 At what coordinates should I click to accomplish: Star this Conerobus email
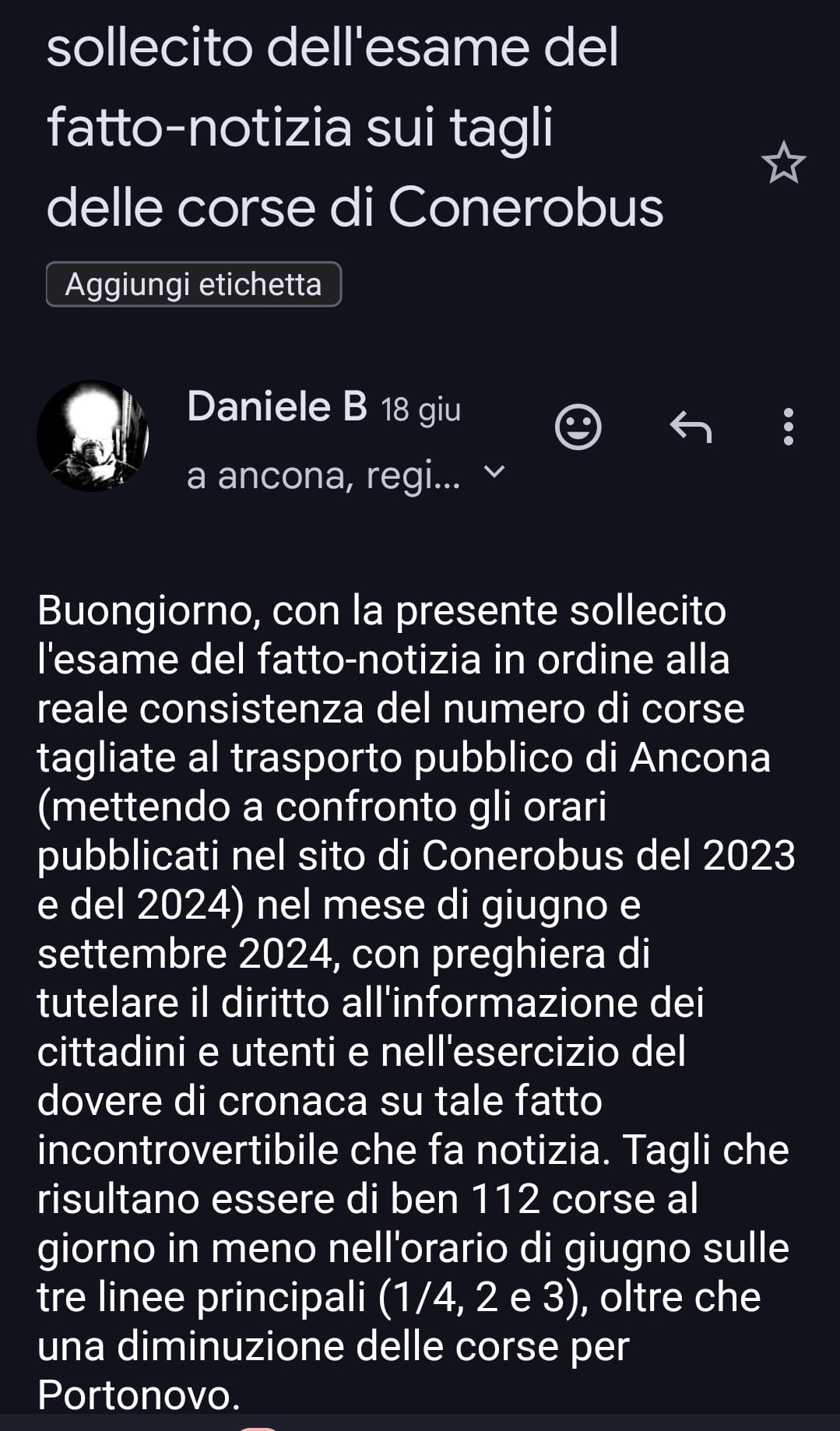(782, 163)
